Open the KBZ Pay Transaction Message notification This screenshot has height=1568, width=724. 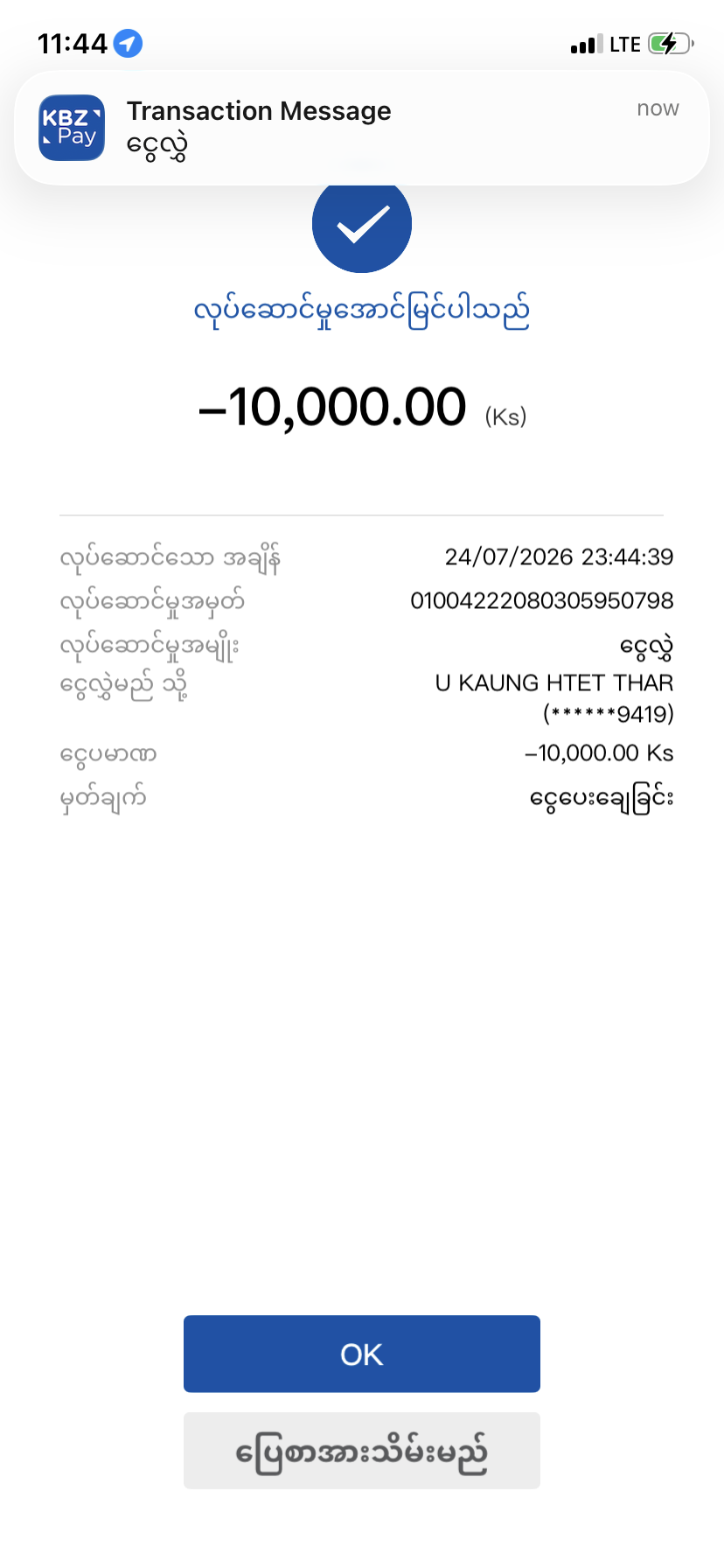click(x=361, y=128)
